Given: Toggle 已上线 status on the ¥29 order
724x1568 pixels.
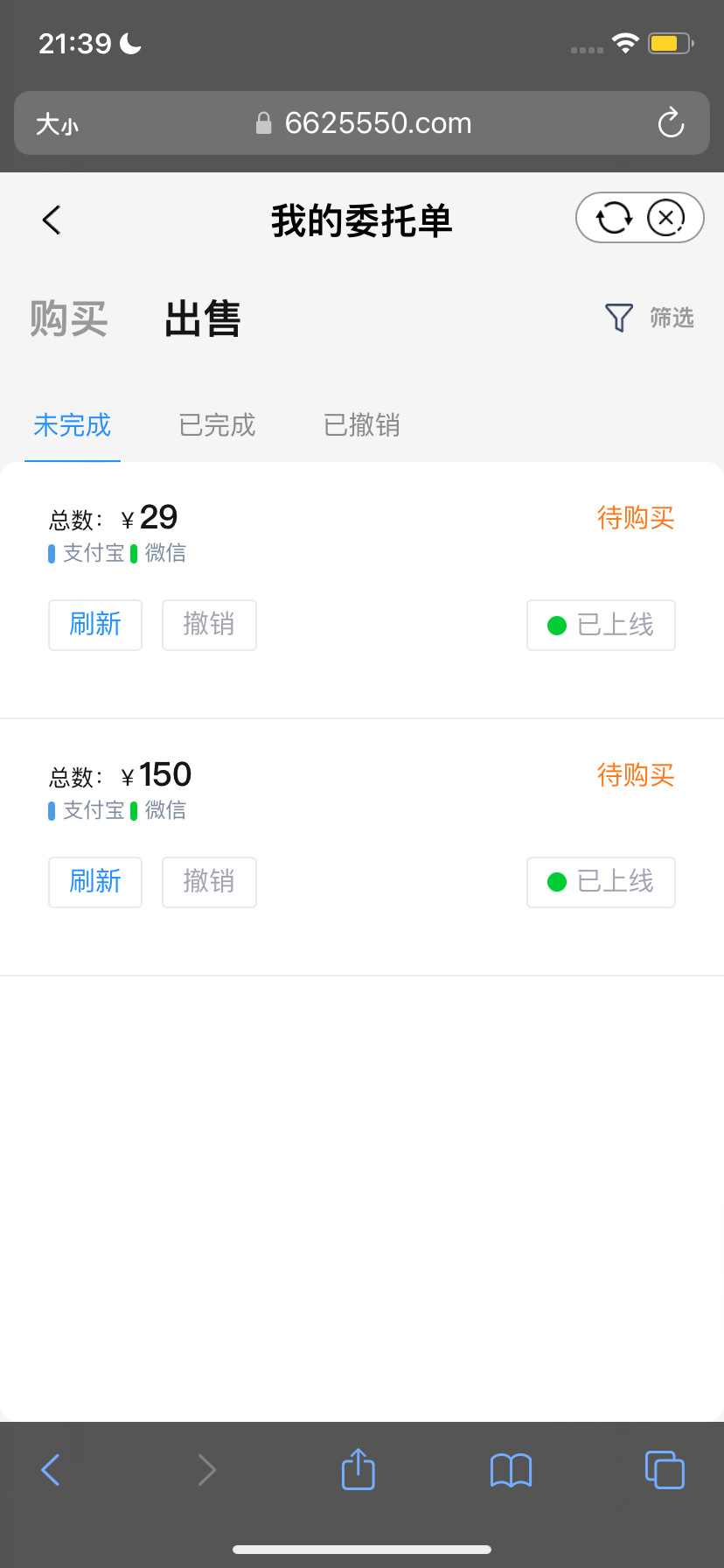Looking at the screenshot, I should [x=601, y=625].
